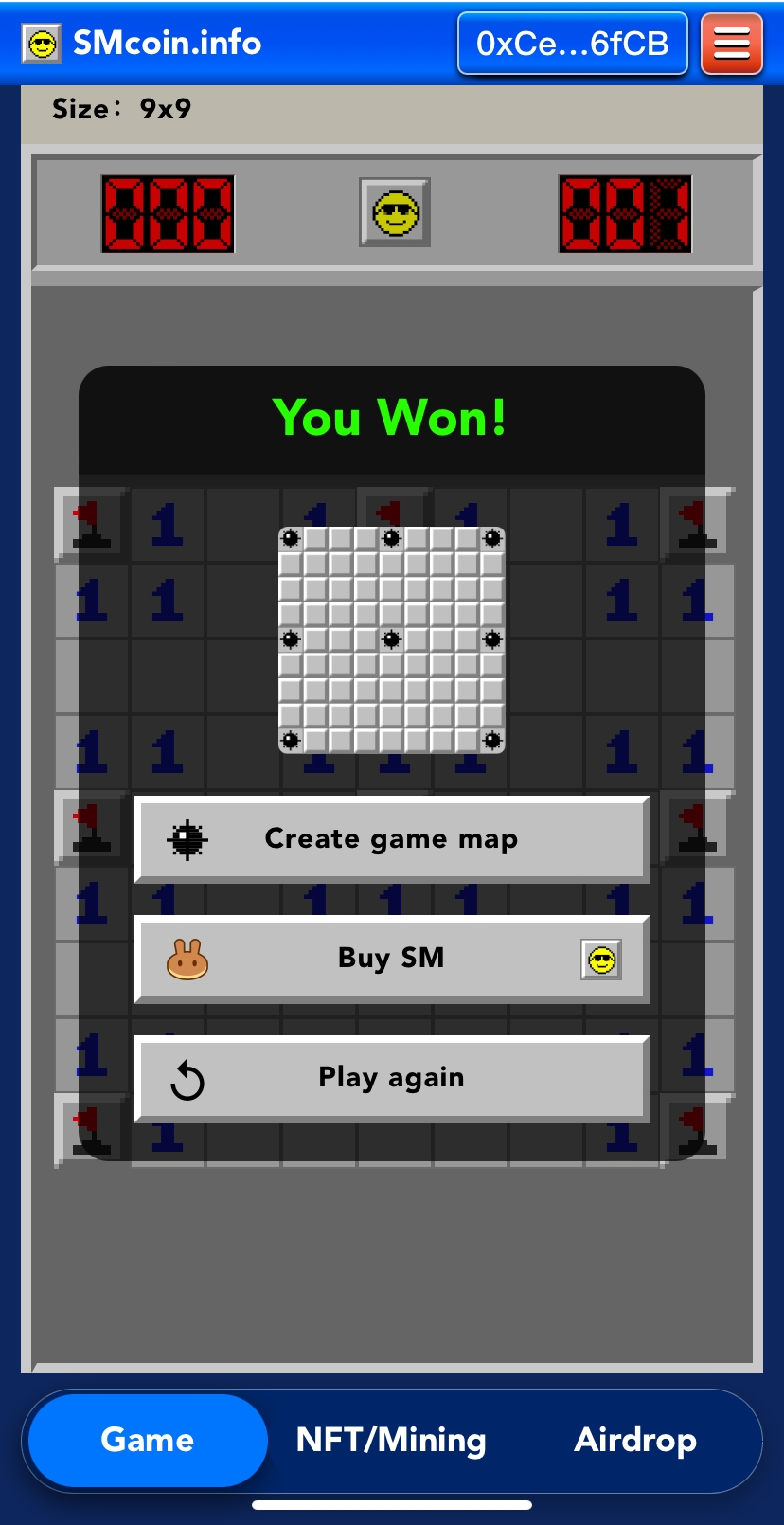Tap the sunglasses smiley reset face
This screenshot has width=784, height=1525.
(395, 212)
